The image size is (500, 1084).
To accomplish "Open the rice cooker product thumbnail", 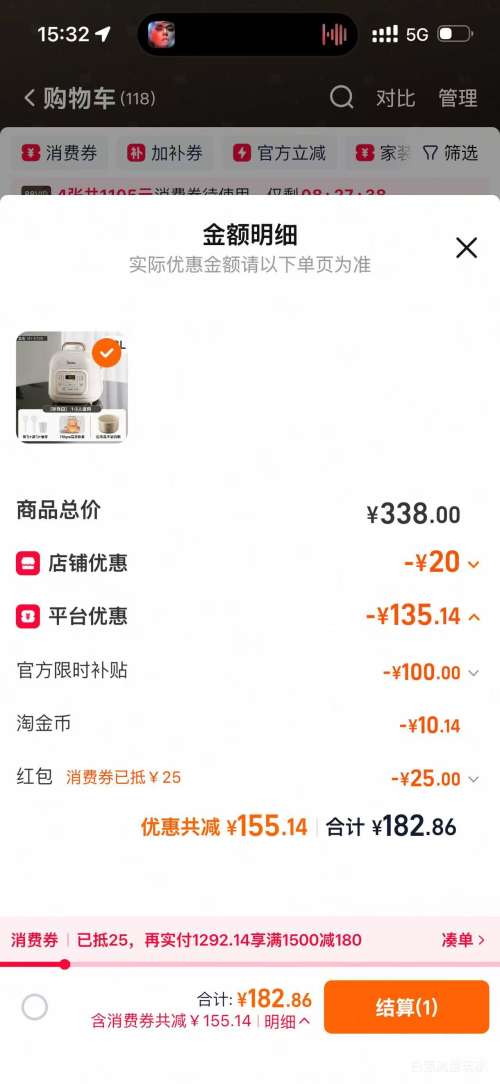I will [x=72, y=387].
